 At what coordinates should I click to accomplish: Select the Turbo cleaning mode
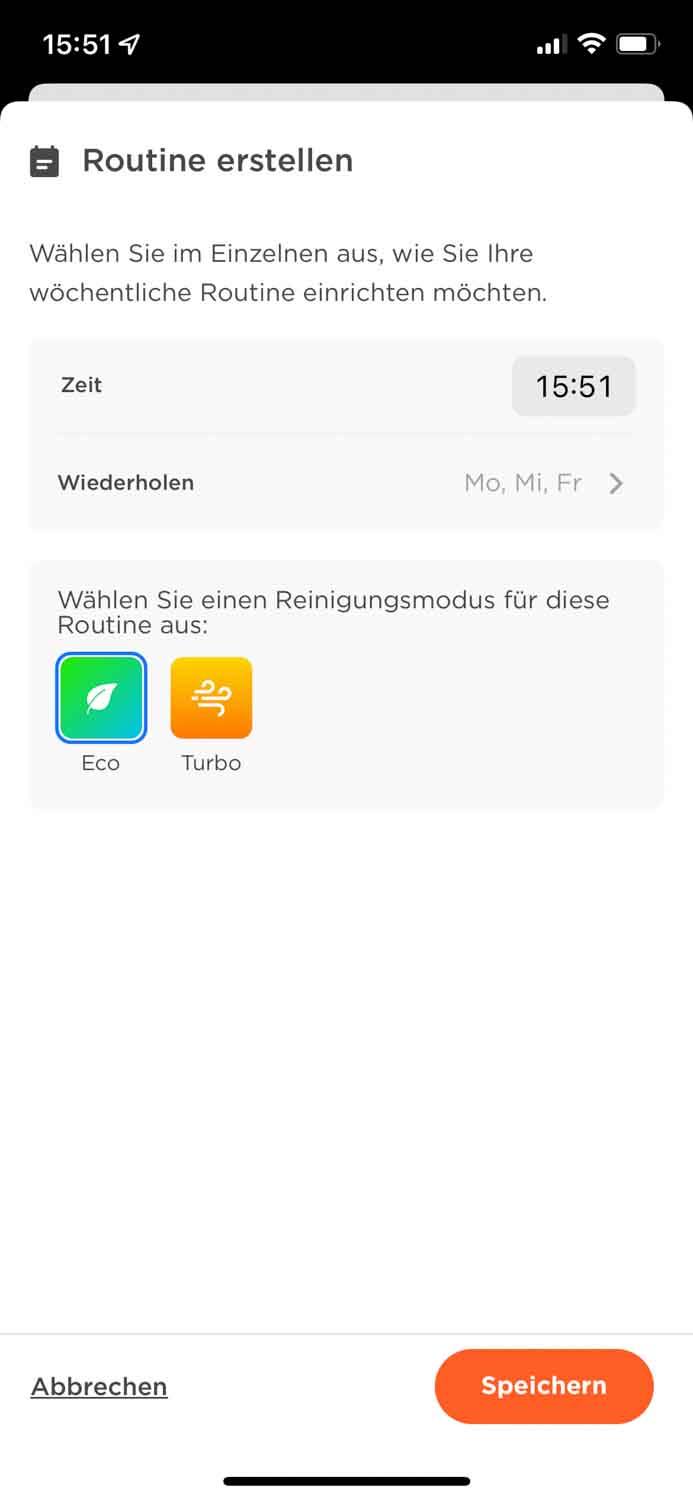211,698
